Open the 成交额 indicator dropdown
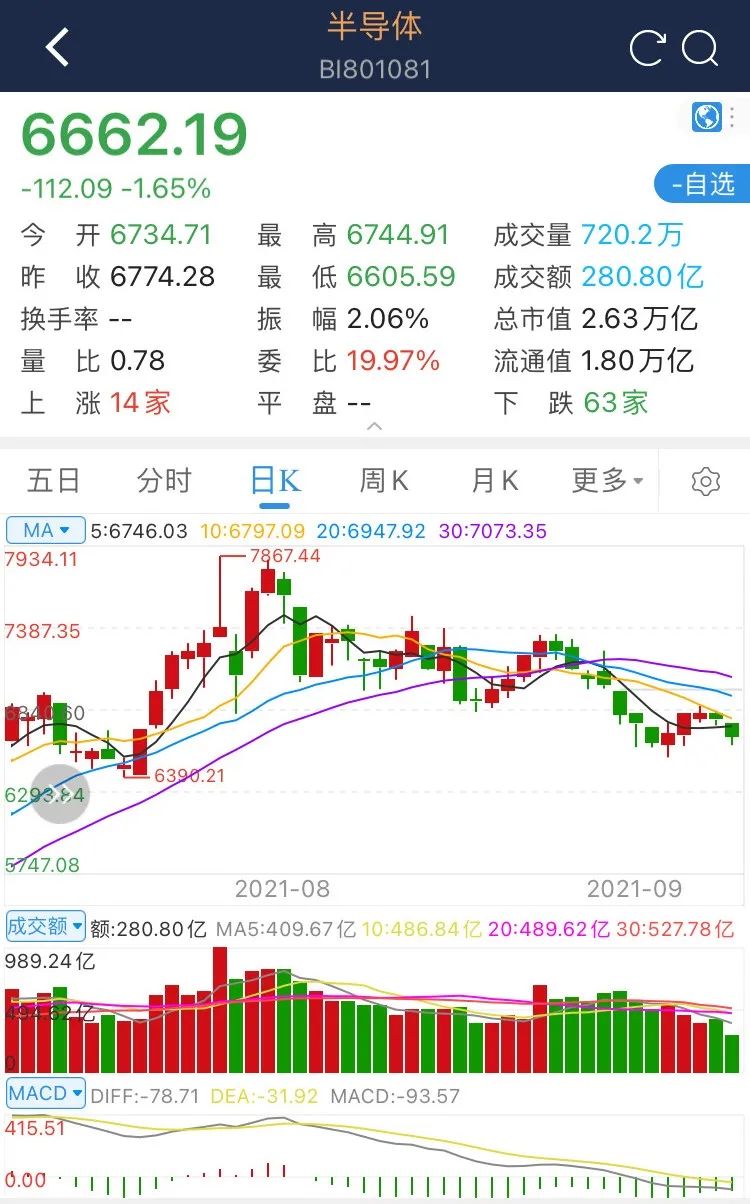The height and width of the screenshot is (1204, 750). point(45,926)
